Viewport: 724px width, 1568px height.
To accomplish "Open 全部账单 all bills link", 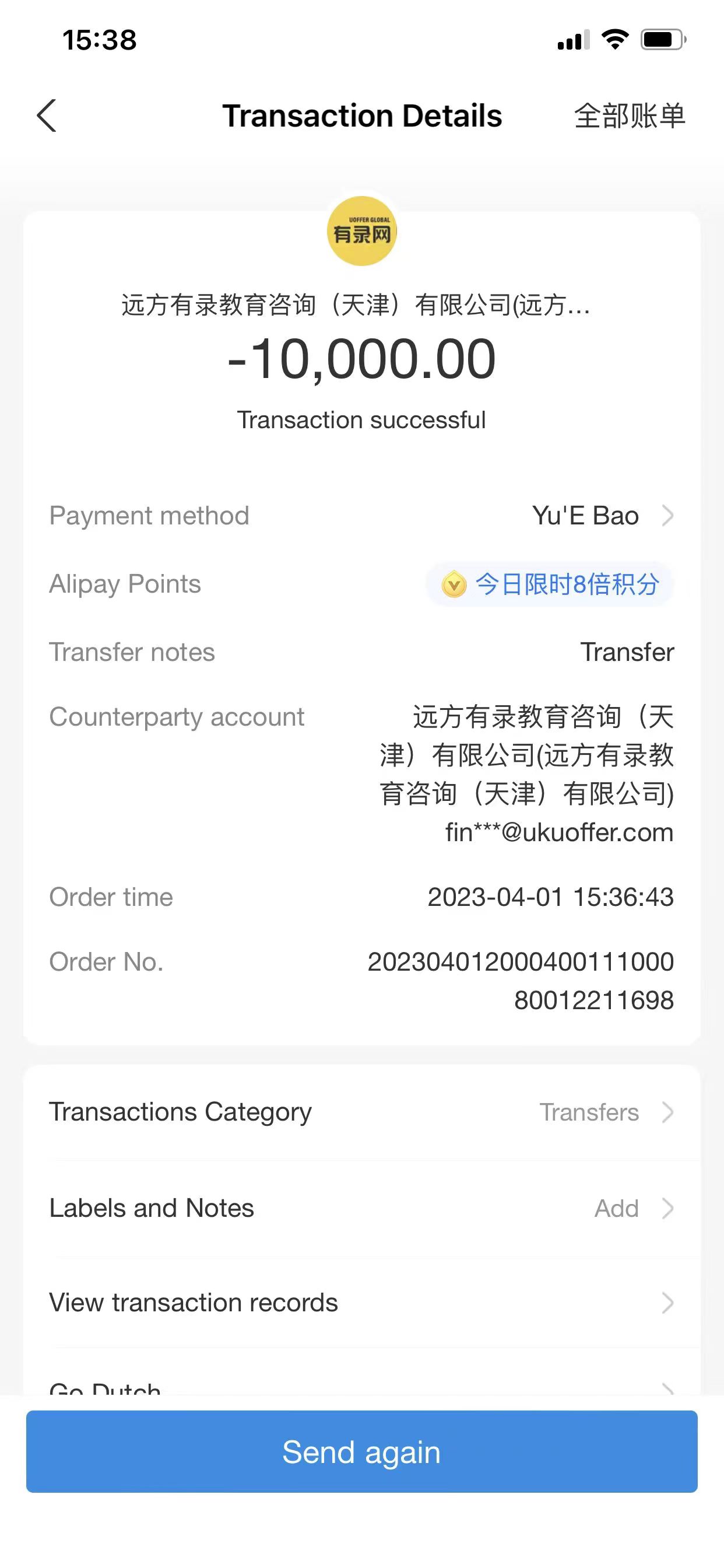I will point(629,116).
